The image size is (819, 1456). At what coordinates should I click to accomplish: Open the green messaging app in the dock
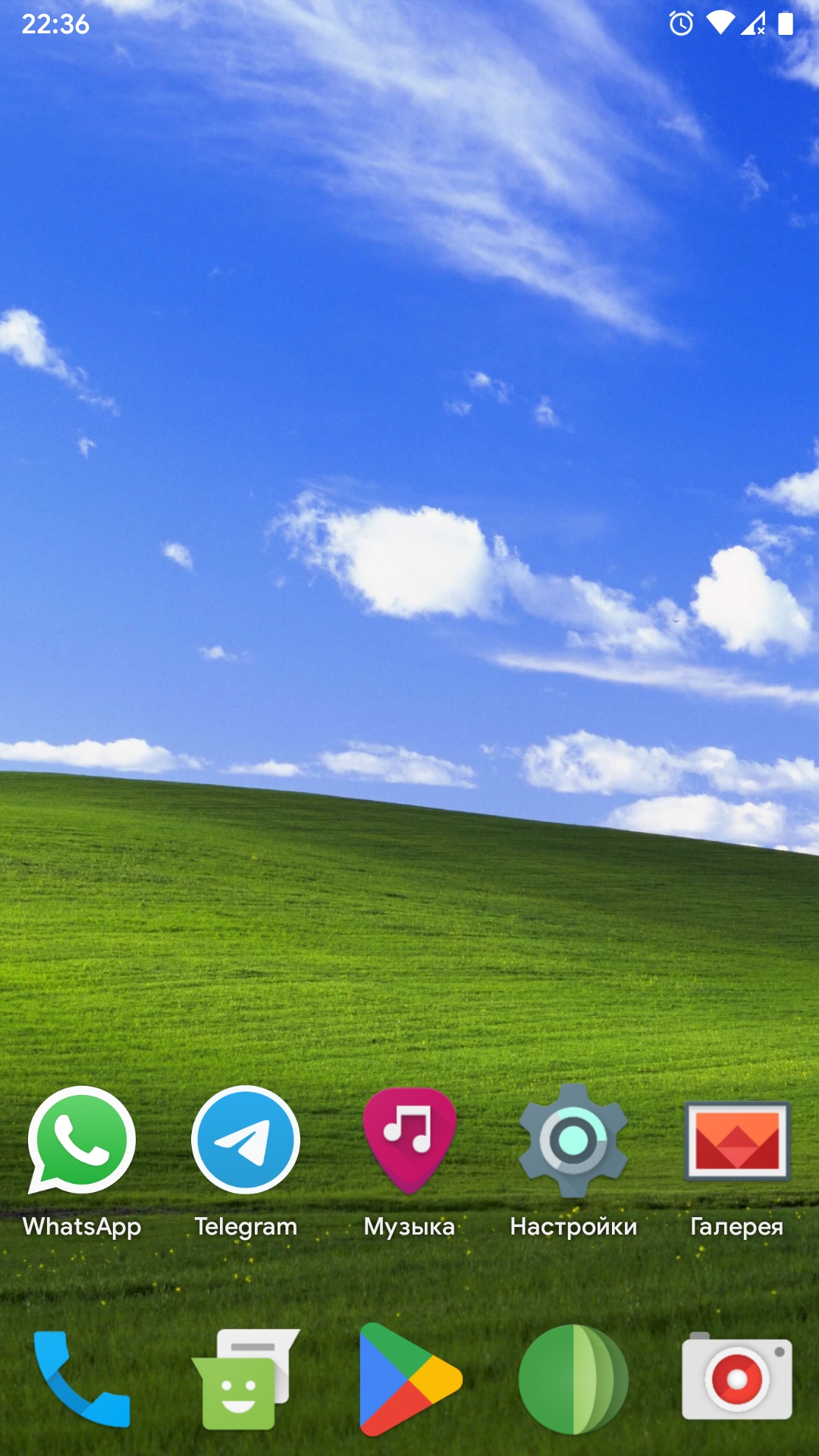246,1379
